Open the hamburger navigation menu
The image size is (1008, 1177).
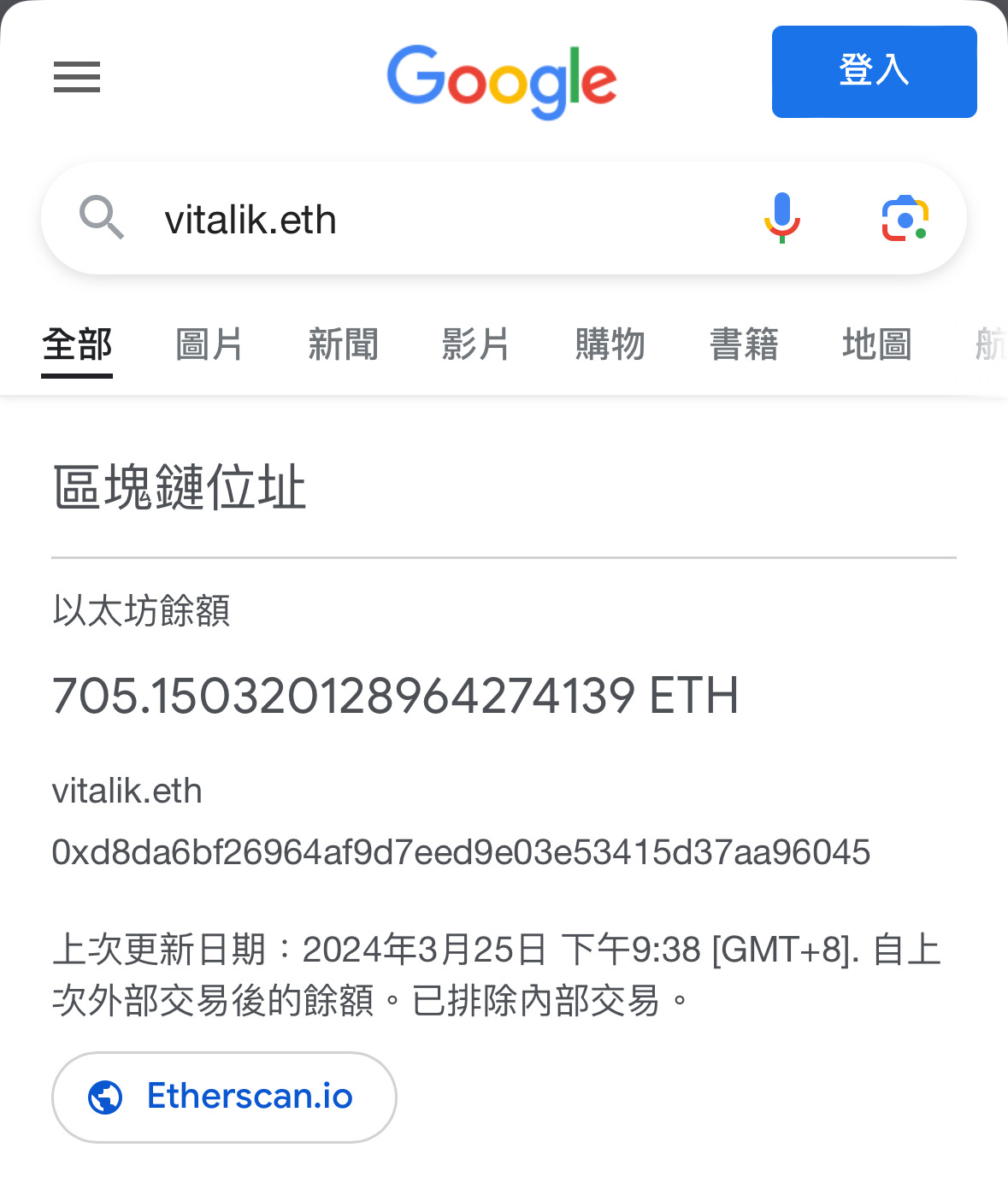tap(76, 78)
